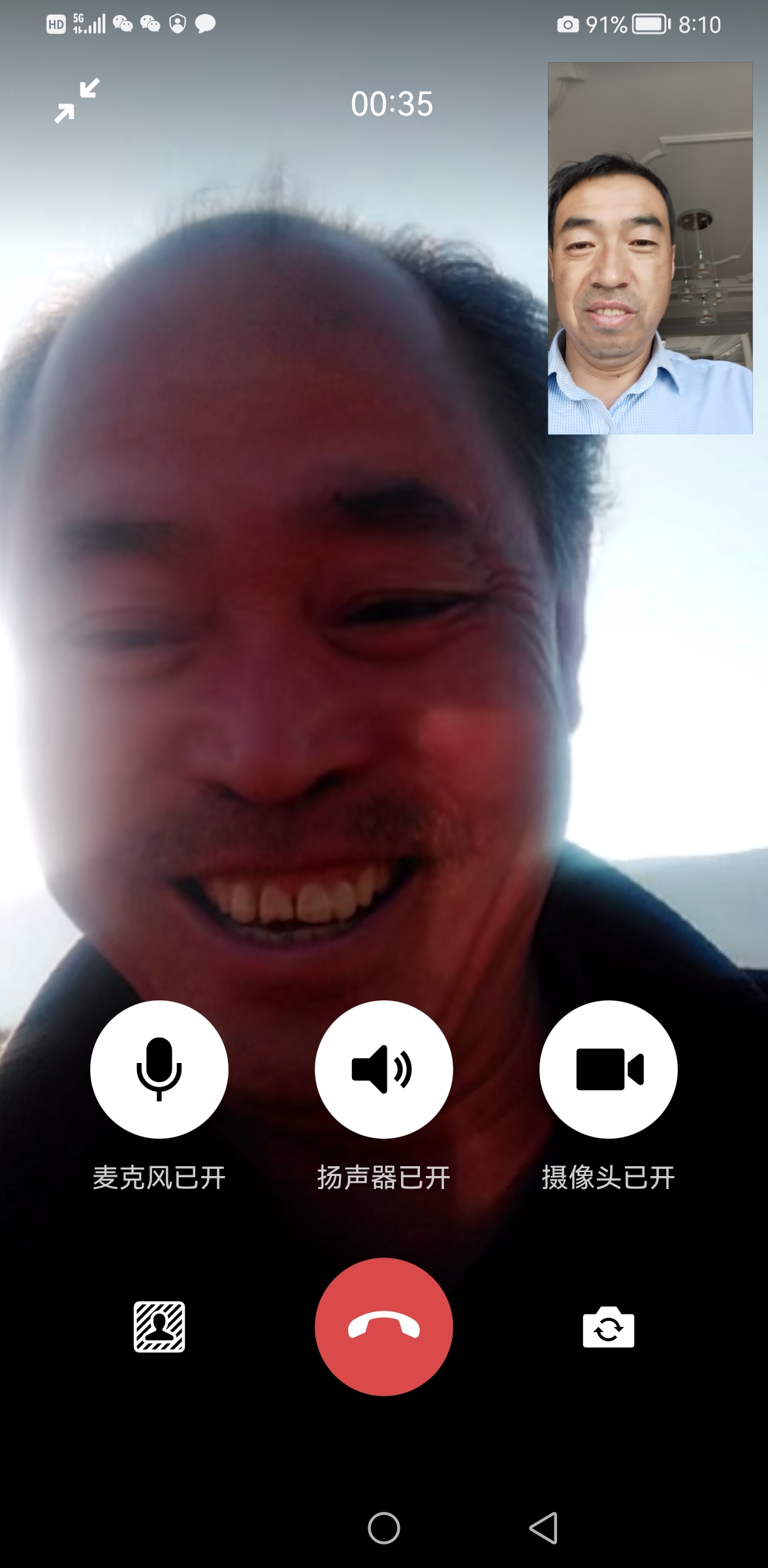768x1568 pixels.
Task: Tap the self-view preview thumbnail
Action: point(650,248)
